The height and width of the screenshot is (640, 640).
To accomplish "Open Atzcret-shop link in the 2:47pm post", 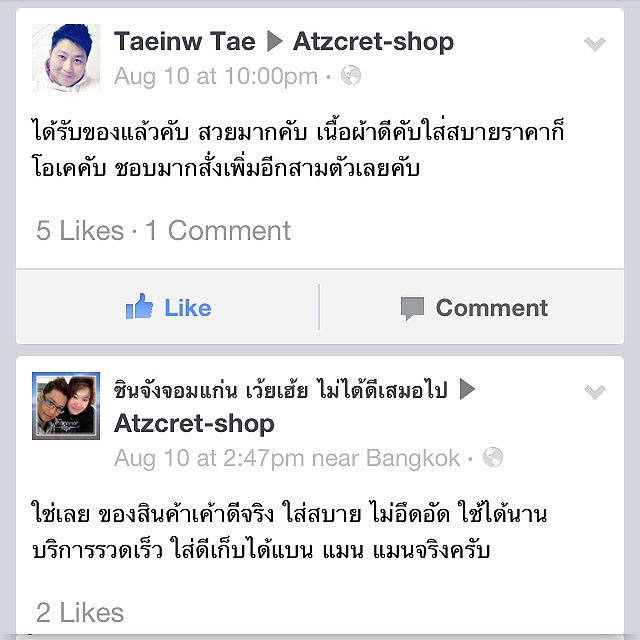I will (x=194, y=423).
